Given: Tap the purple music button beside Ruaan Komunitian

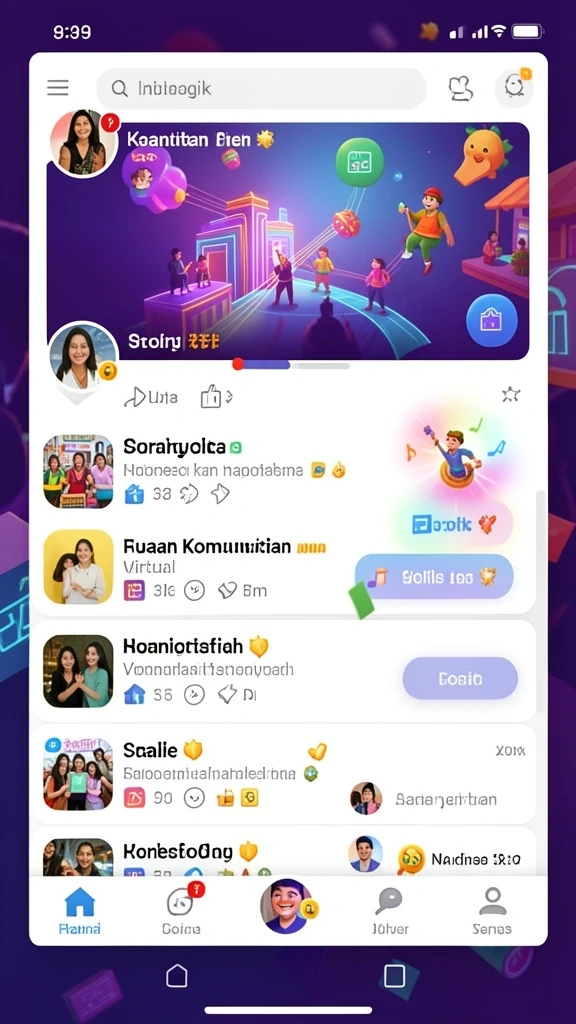Looking at the screenshot, I should coord(434,577).
